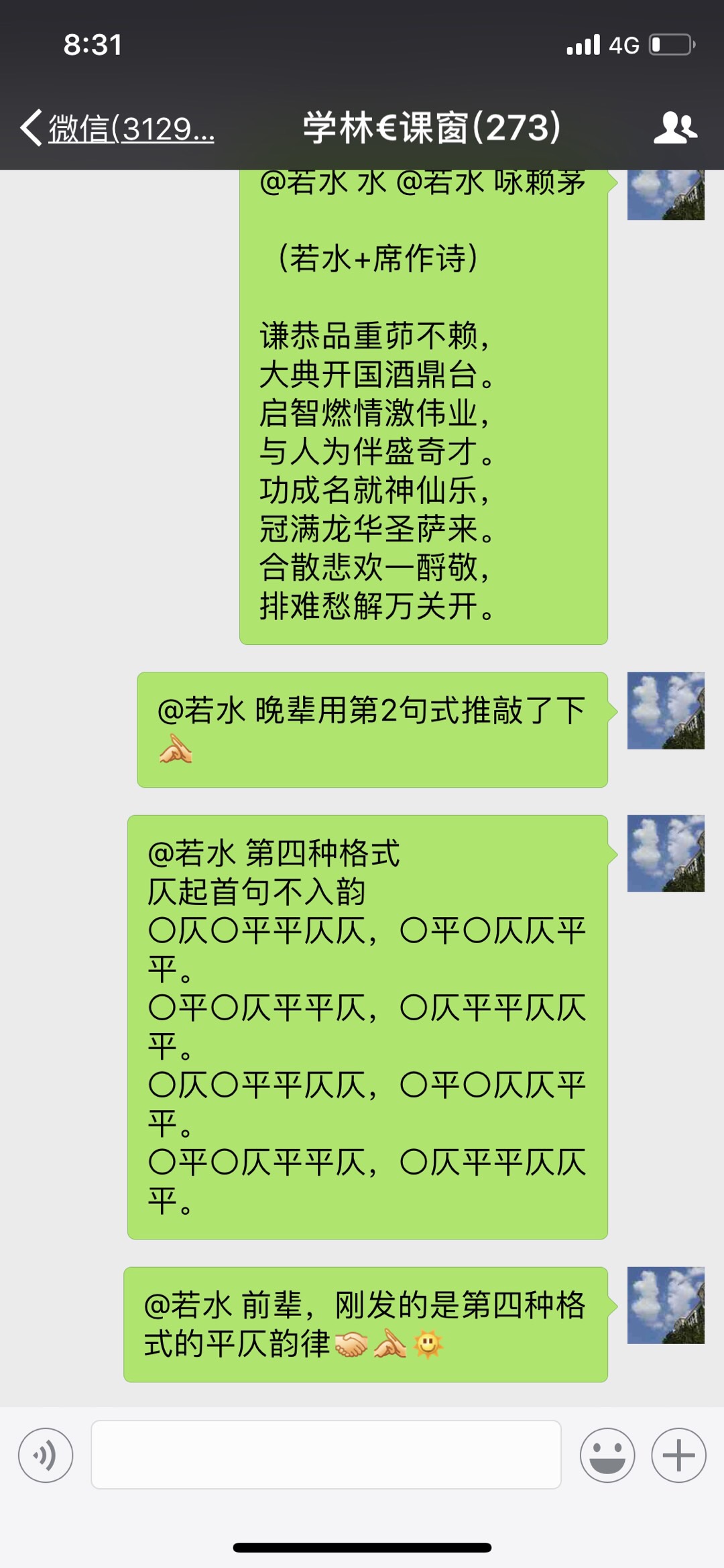Open the emoji sticker panel

607,1455
